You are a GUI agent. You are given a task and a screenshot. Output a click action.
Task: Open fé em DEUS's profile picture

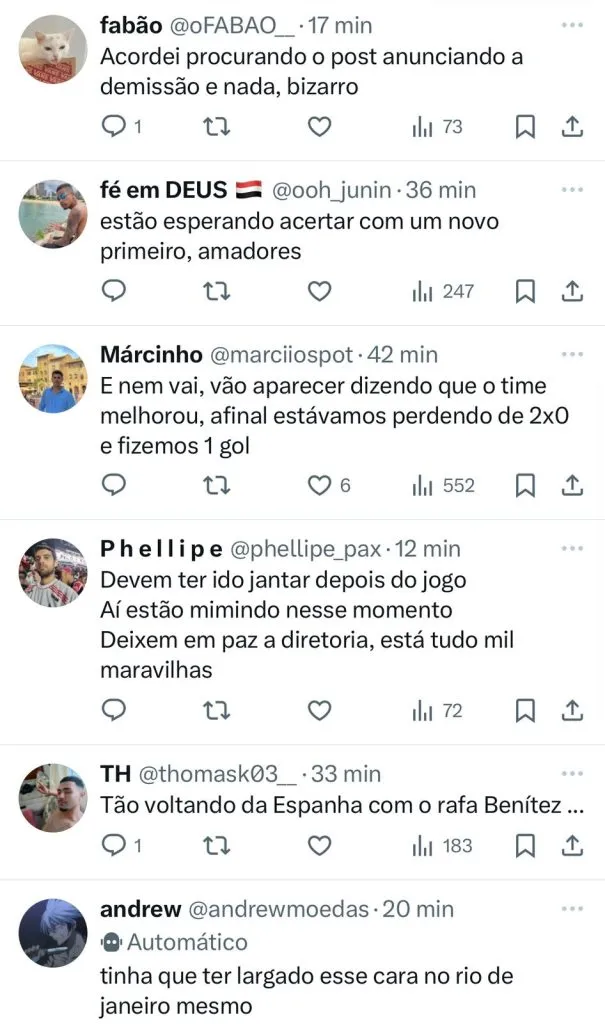tap(53, 214)
